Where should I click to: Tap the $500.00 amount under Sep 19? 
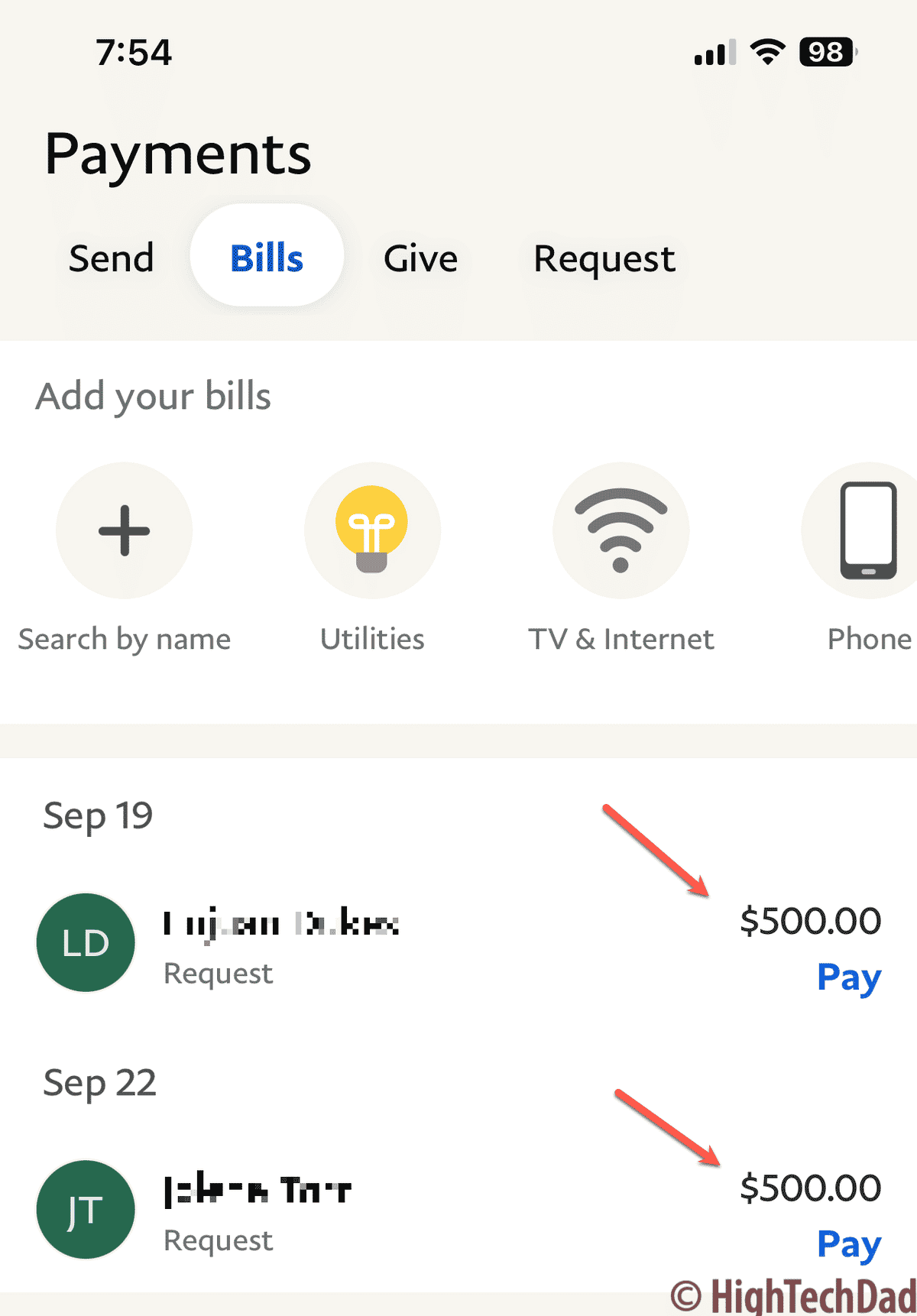(812, 920)
